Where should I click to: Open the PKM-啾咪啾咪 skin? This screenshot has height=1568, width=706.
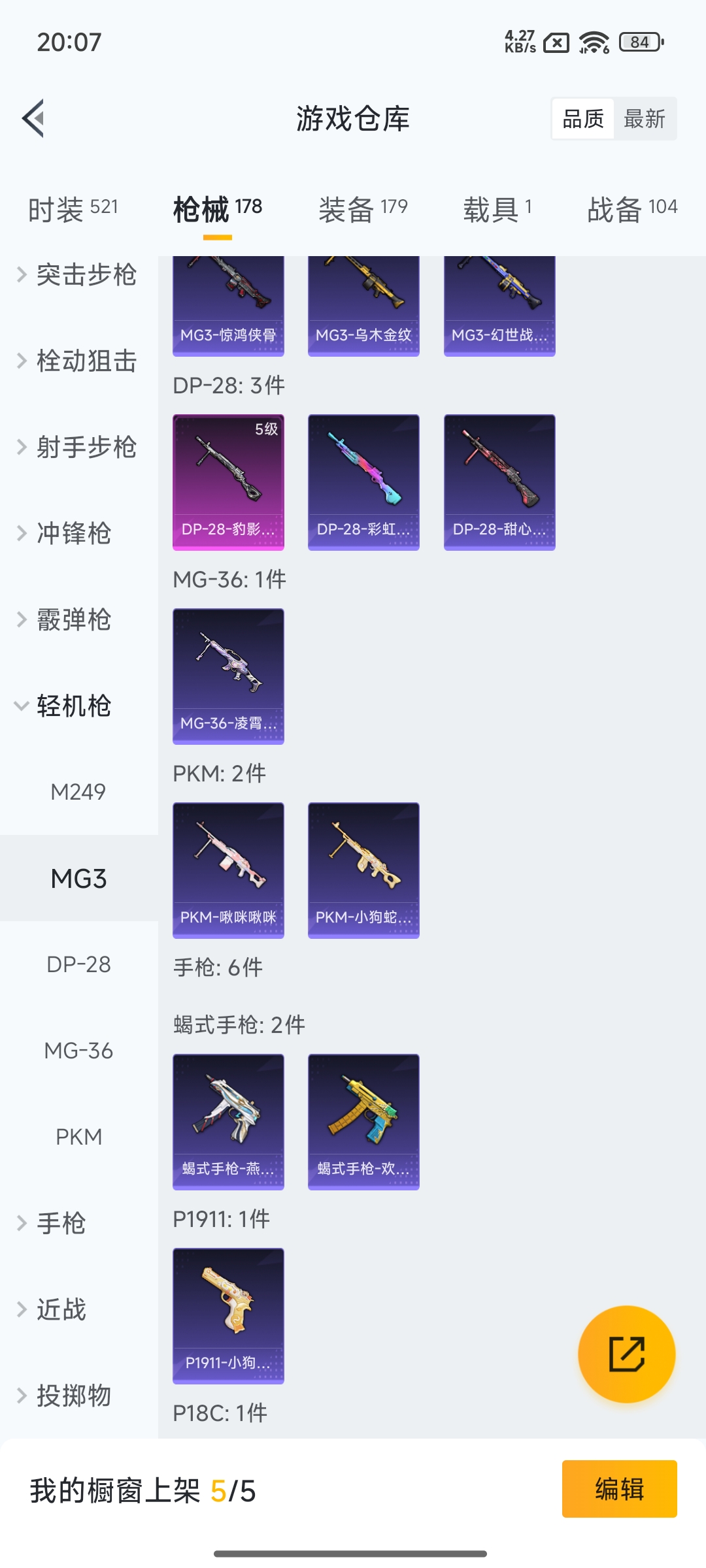click(228, 870)
